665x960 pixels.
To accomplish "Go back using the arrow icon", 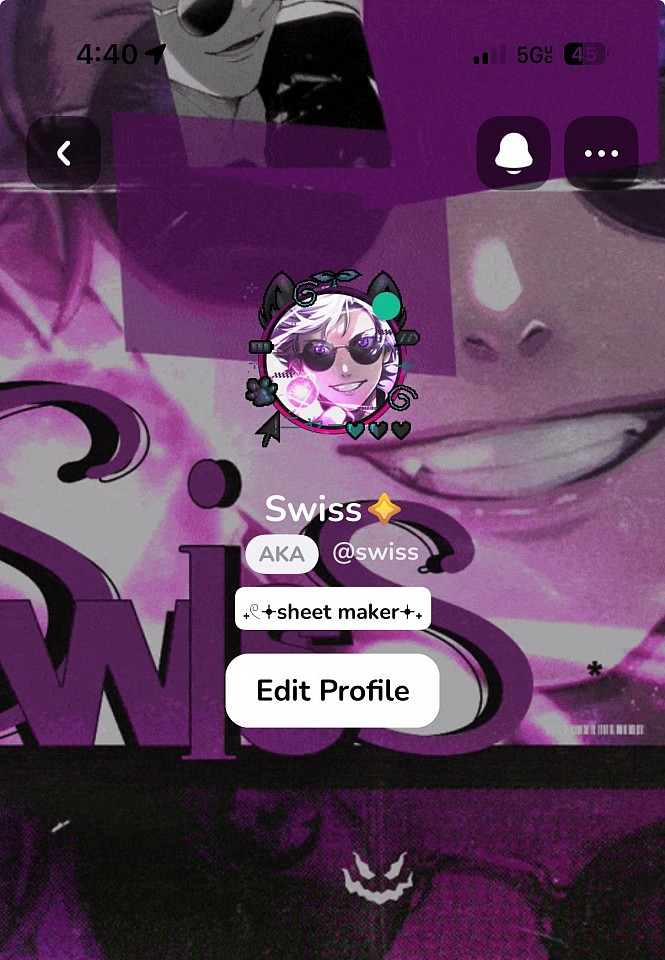I will click(x=64, y=153).
